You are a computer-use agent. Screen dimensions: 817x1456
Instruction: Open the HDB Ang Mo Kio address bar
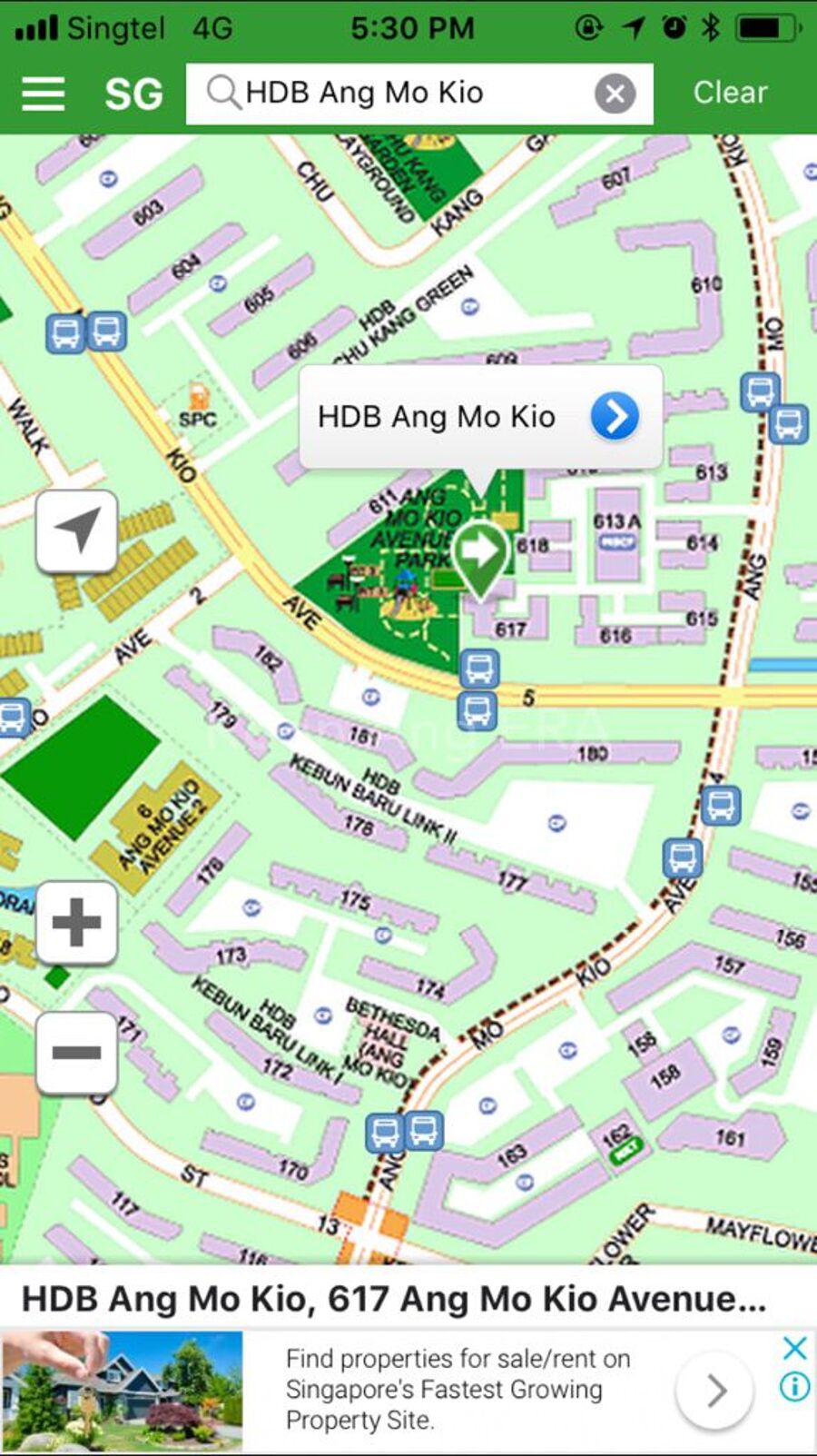pyautogui.click(x=395, y=1299)
